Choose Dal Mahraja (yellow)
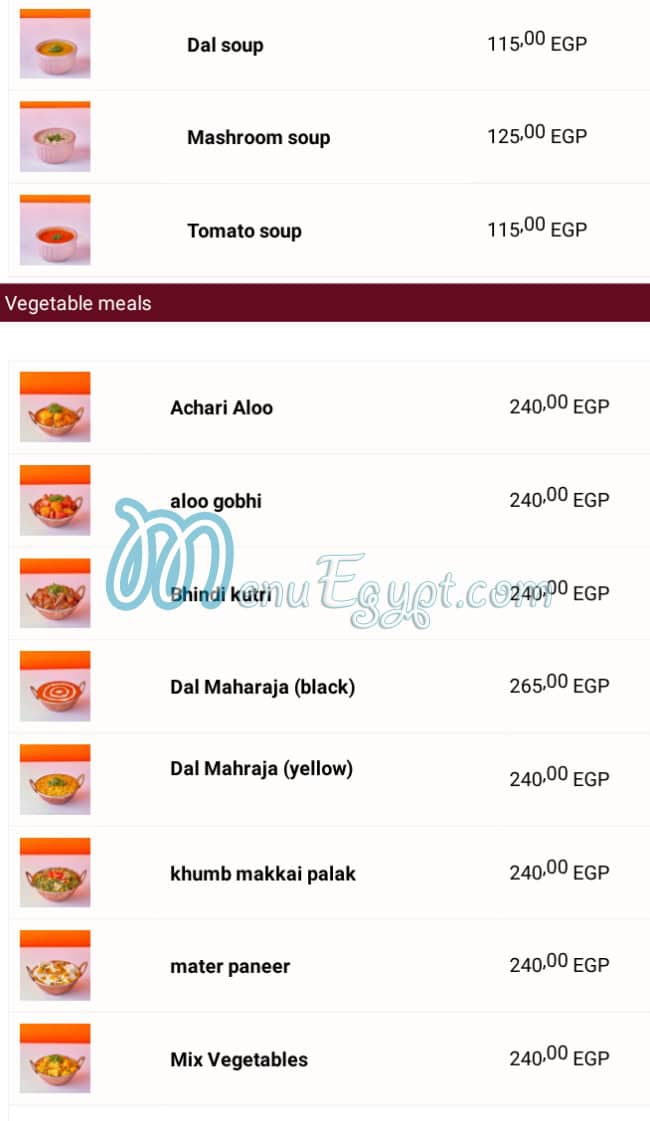Viewport: 650px width, 1121px height. [261, 769]
